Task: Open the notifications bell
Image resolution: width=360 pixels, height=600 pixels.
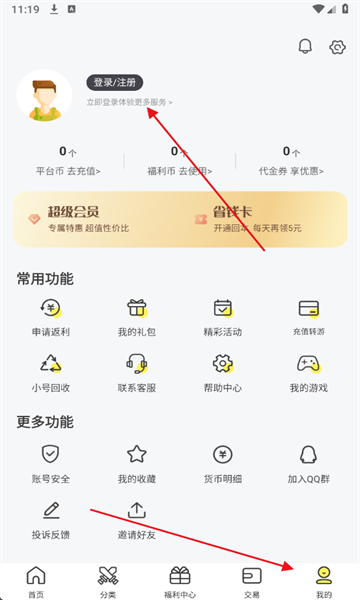Action: pos(305,47)
